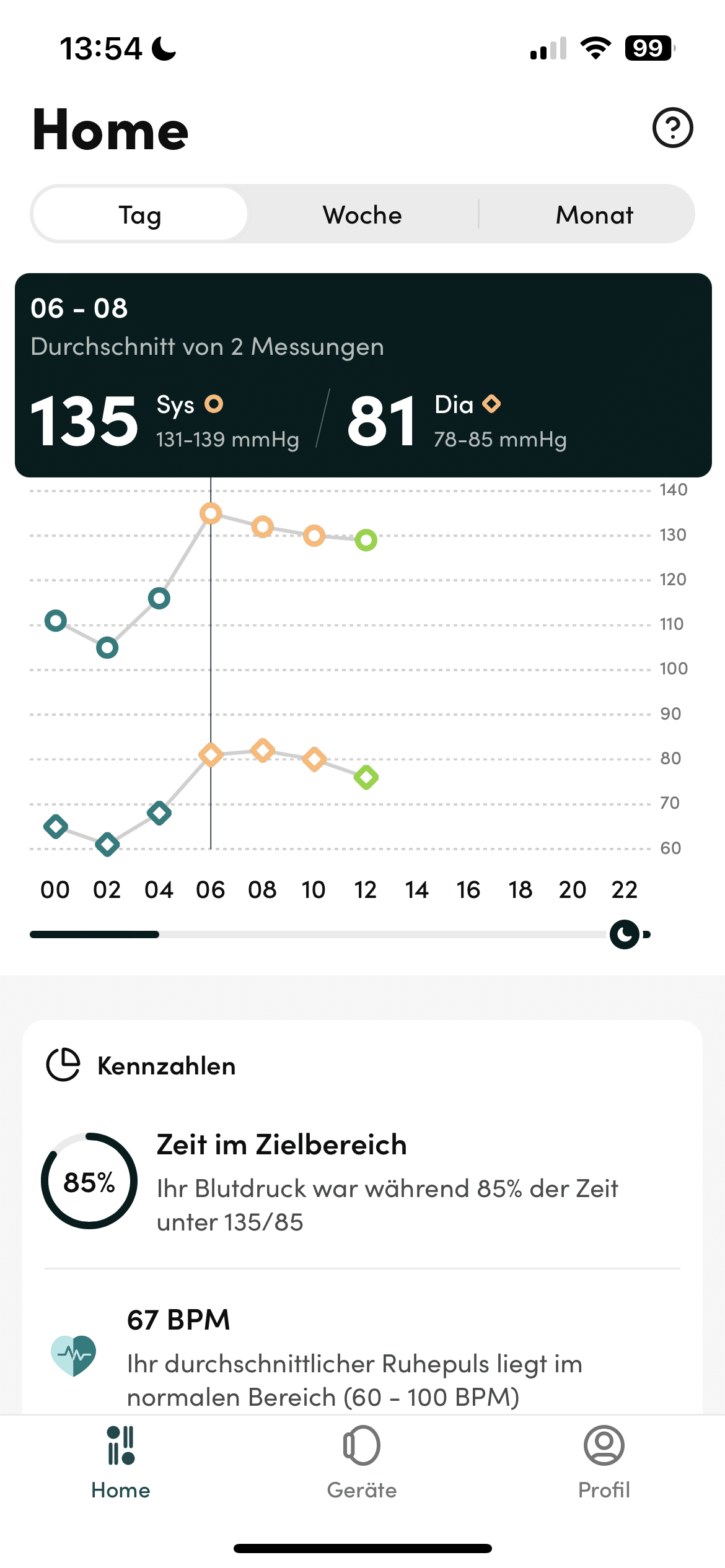Switch to the Monat view

[x=594, y=214]
